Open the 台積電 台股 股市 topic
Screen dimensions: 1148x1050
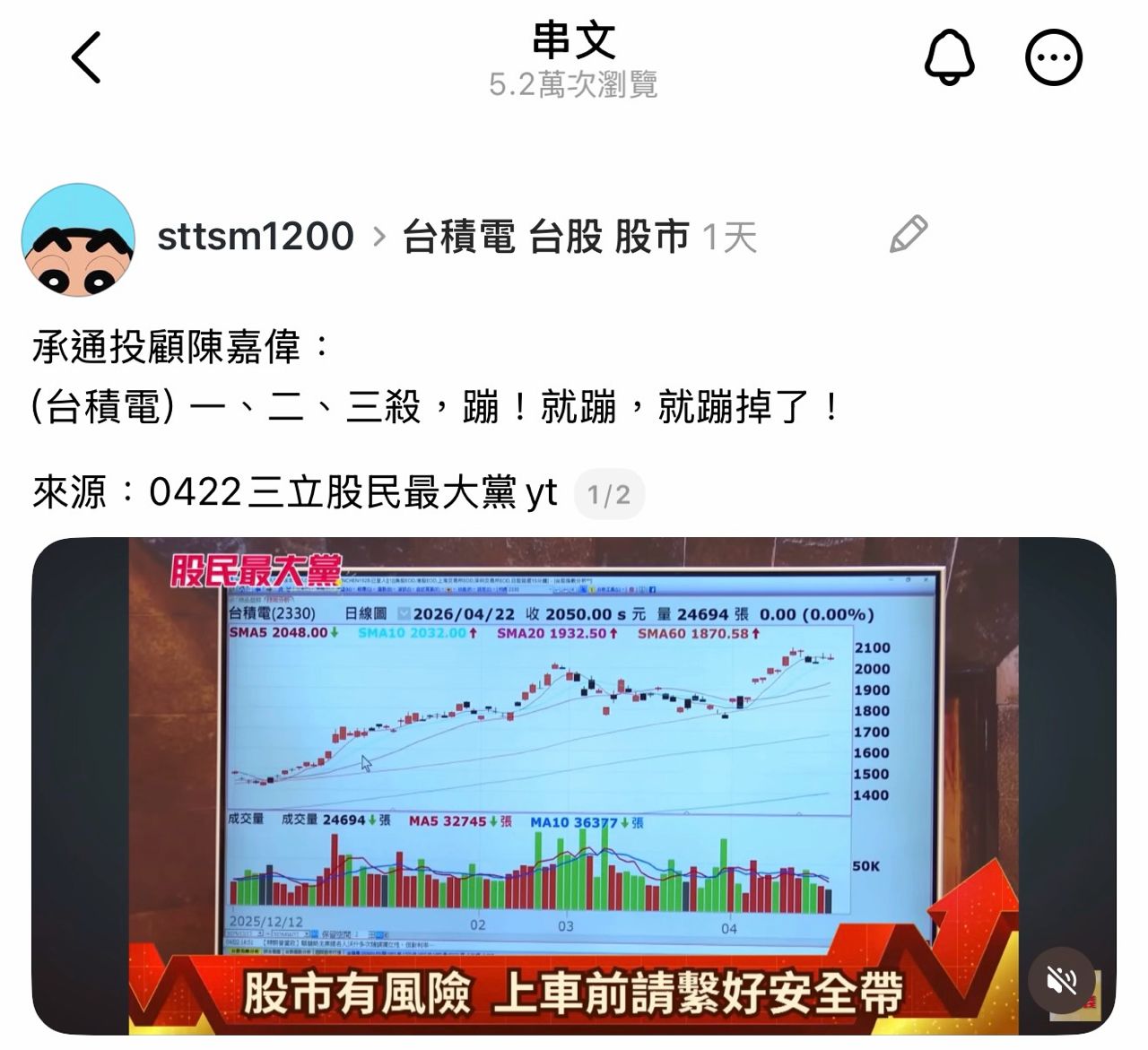545,237
